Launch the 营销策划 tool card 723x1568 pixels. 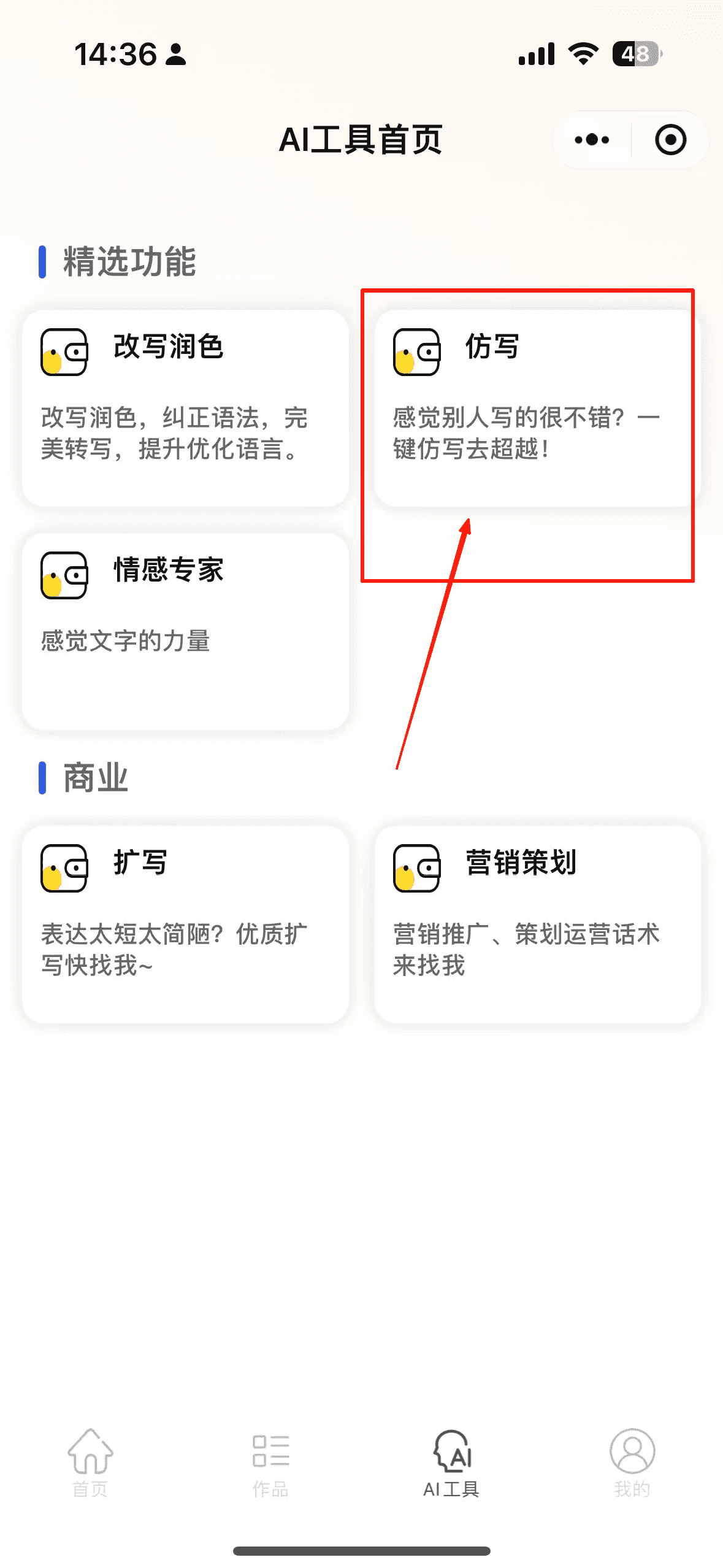537,924
